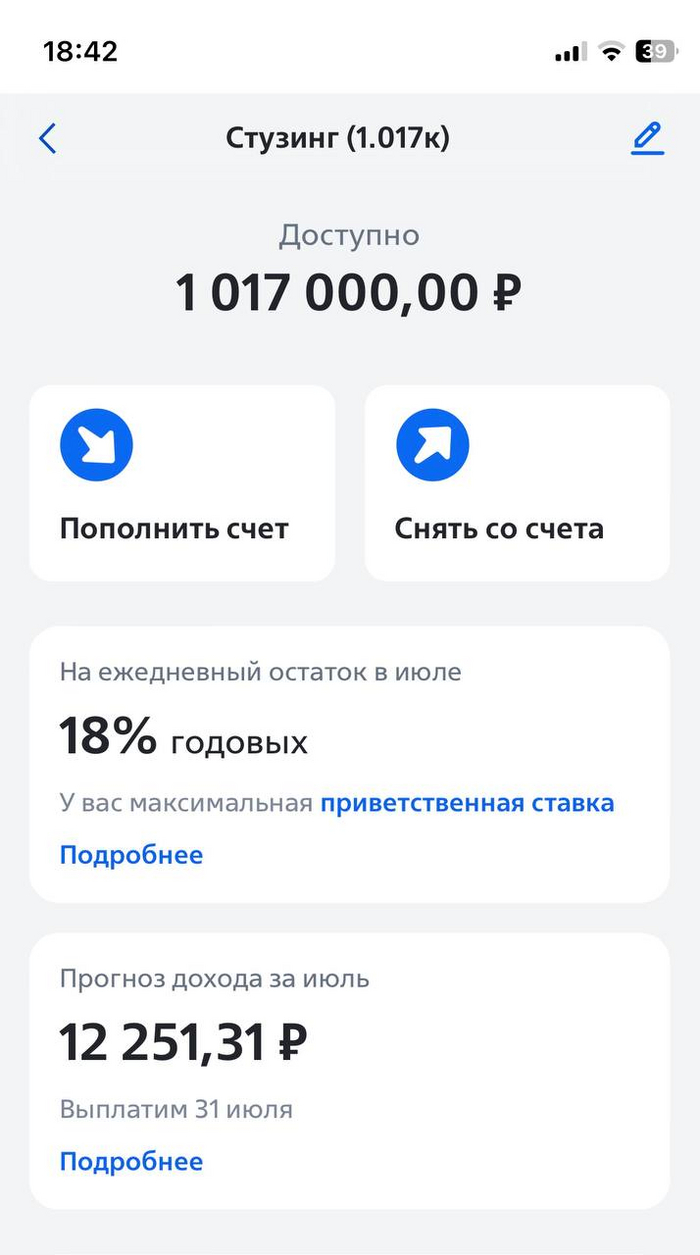Open Подробнее under 18% годовых
Viewport: 700px width, 1255px height.
131,855
